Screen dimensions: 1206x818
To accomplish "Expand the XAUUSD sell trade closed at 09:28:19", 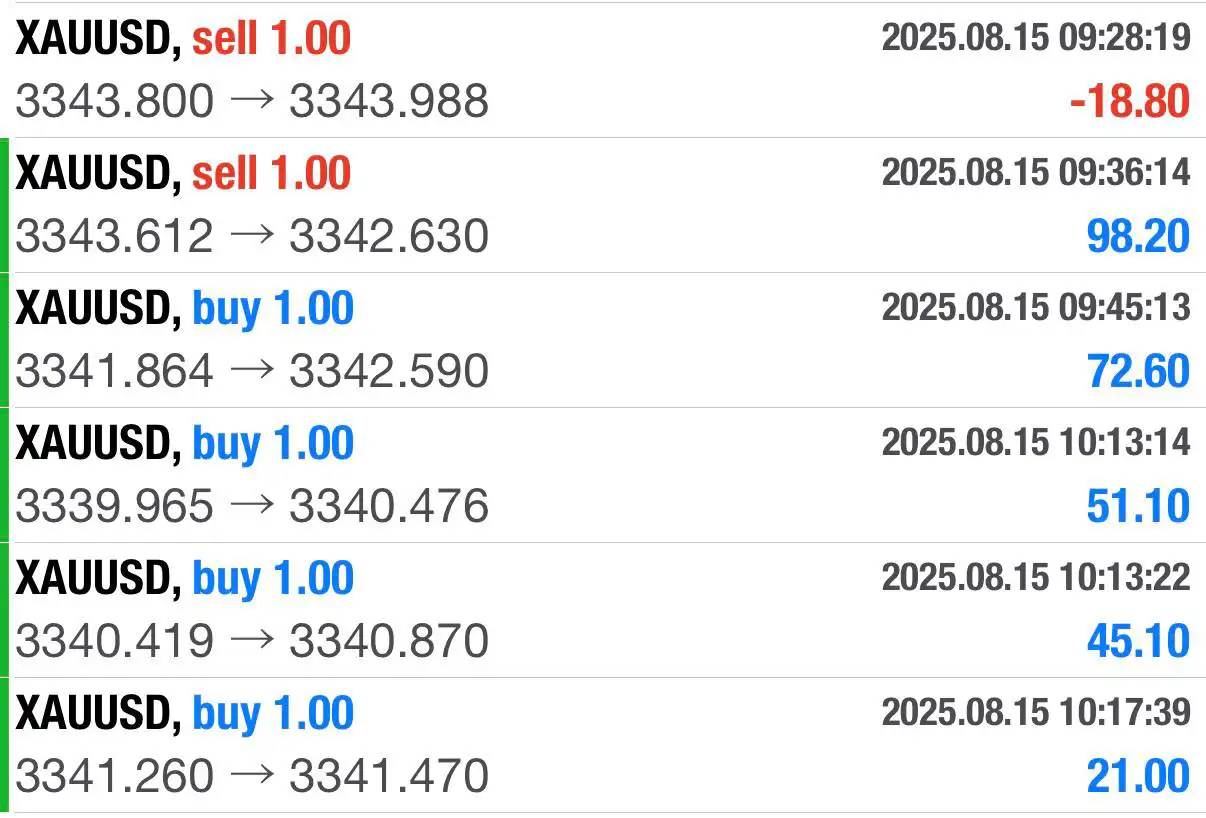I will [x=603, y=70].
